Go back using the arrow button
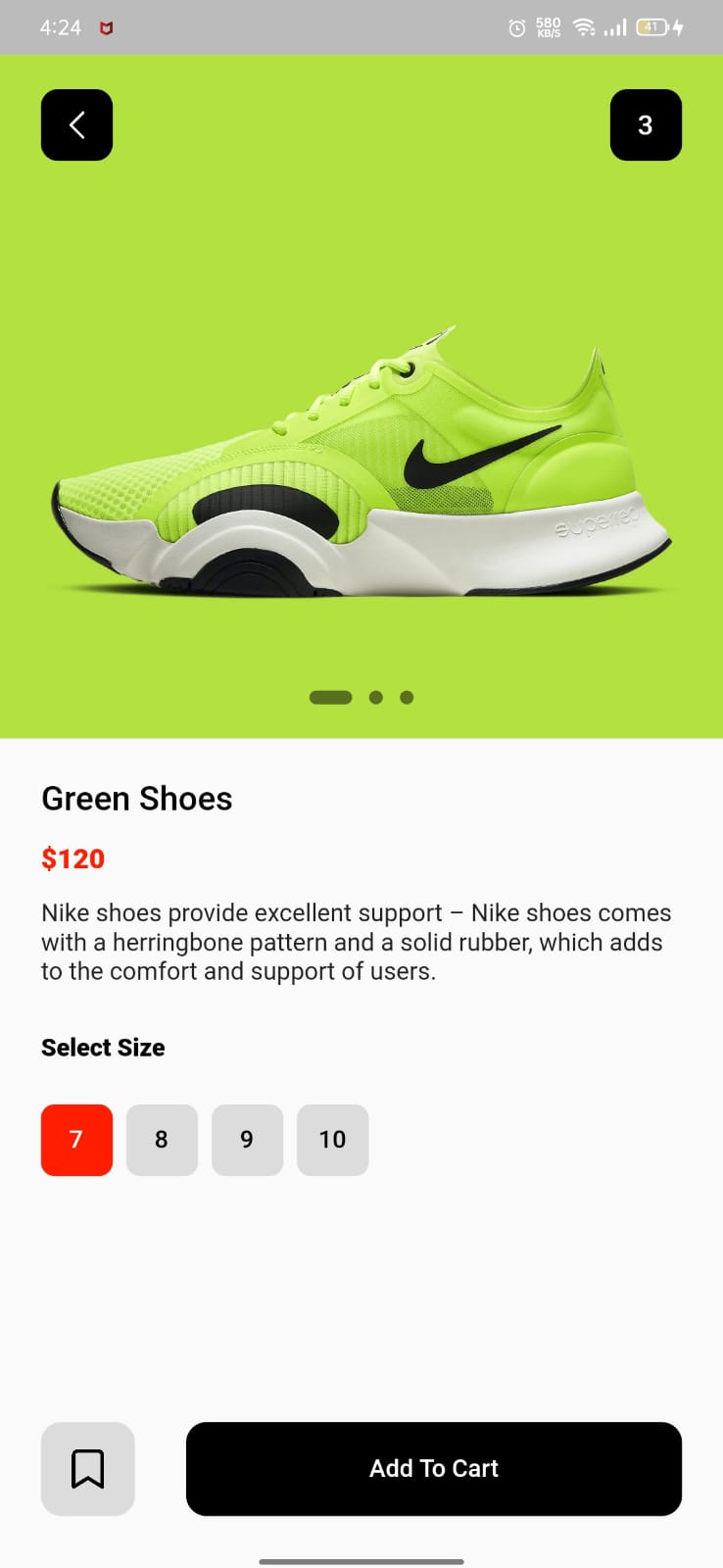Viewport: 723px width, 1568px height. point(76,125)
